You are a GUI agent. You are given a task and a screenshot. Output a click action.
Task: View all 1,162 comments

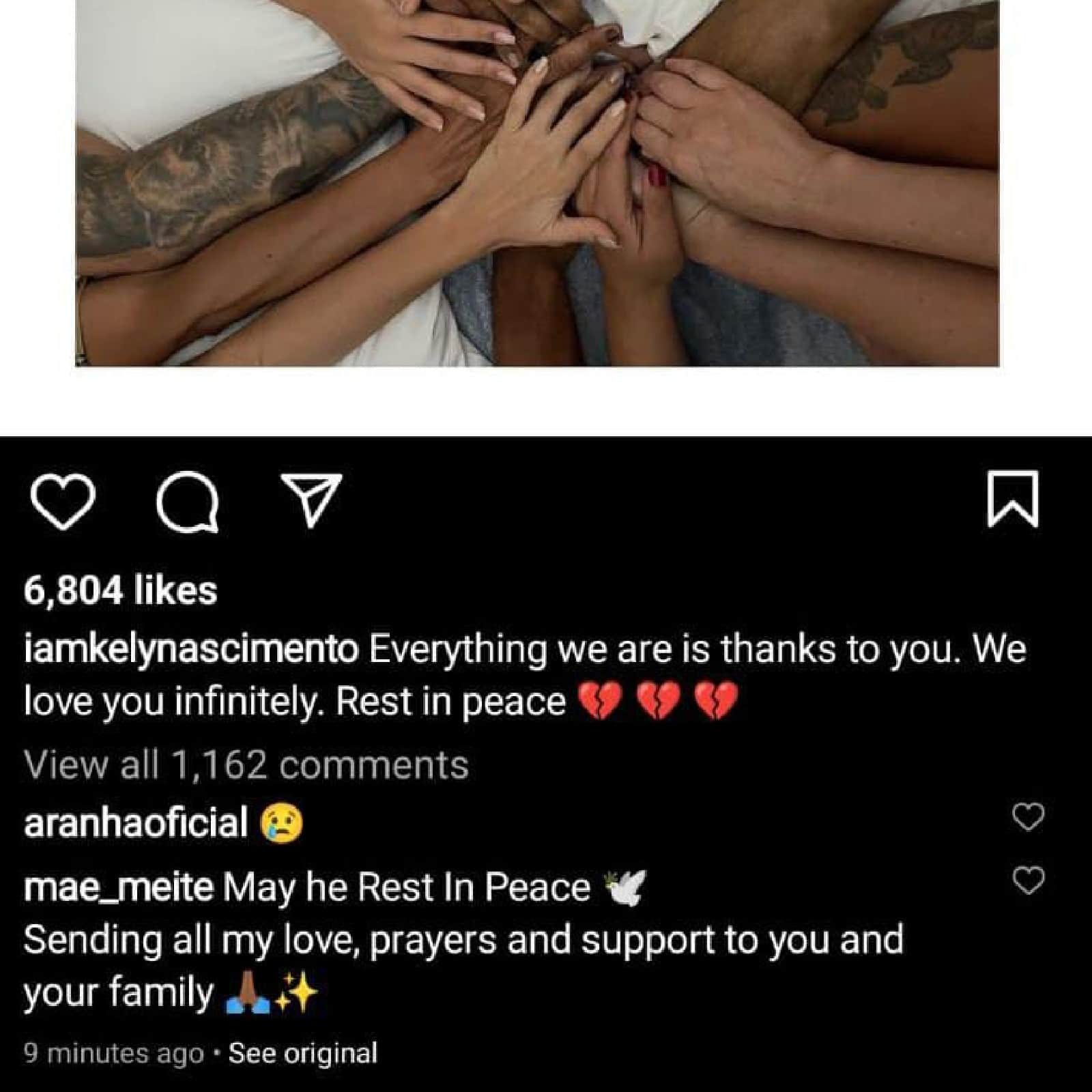(246, 765)
